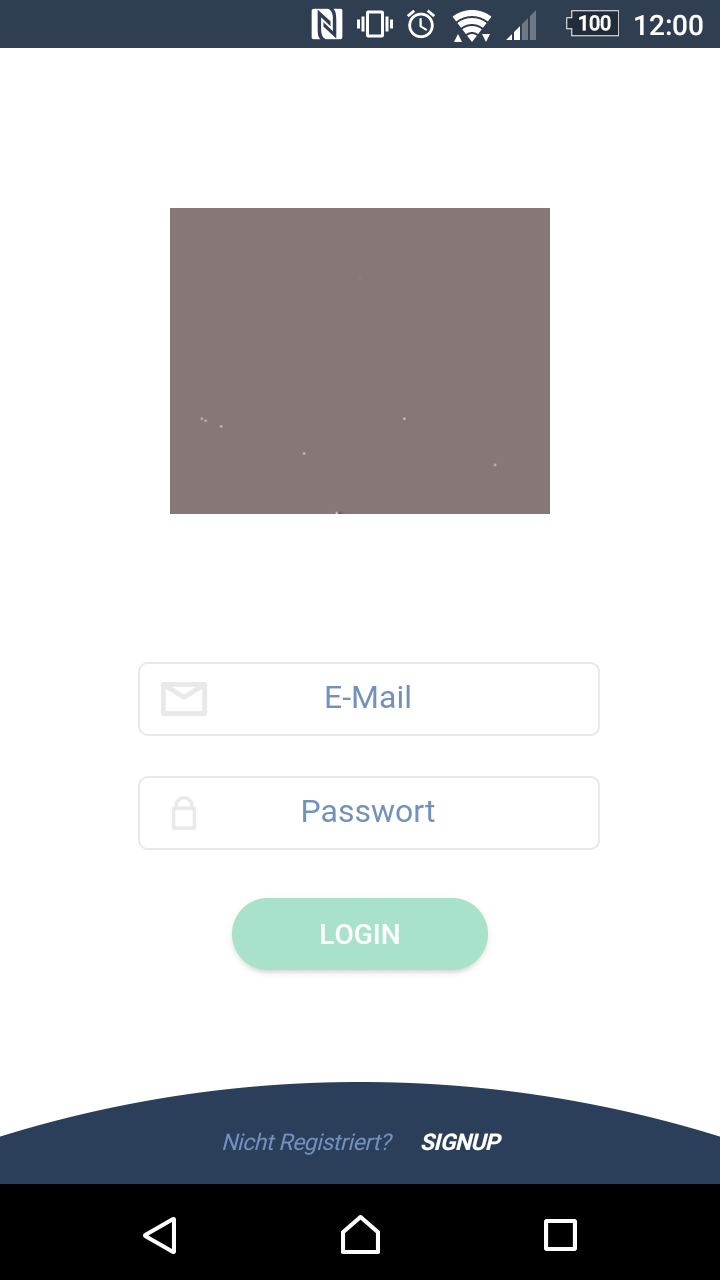Open the SIGNUP link
The height and width of the screenshot is (1280, 720).
pyautogui.click(x=461, y=1142)
